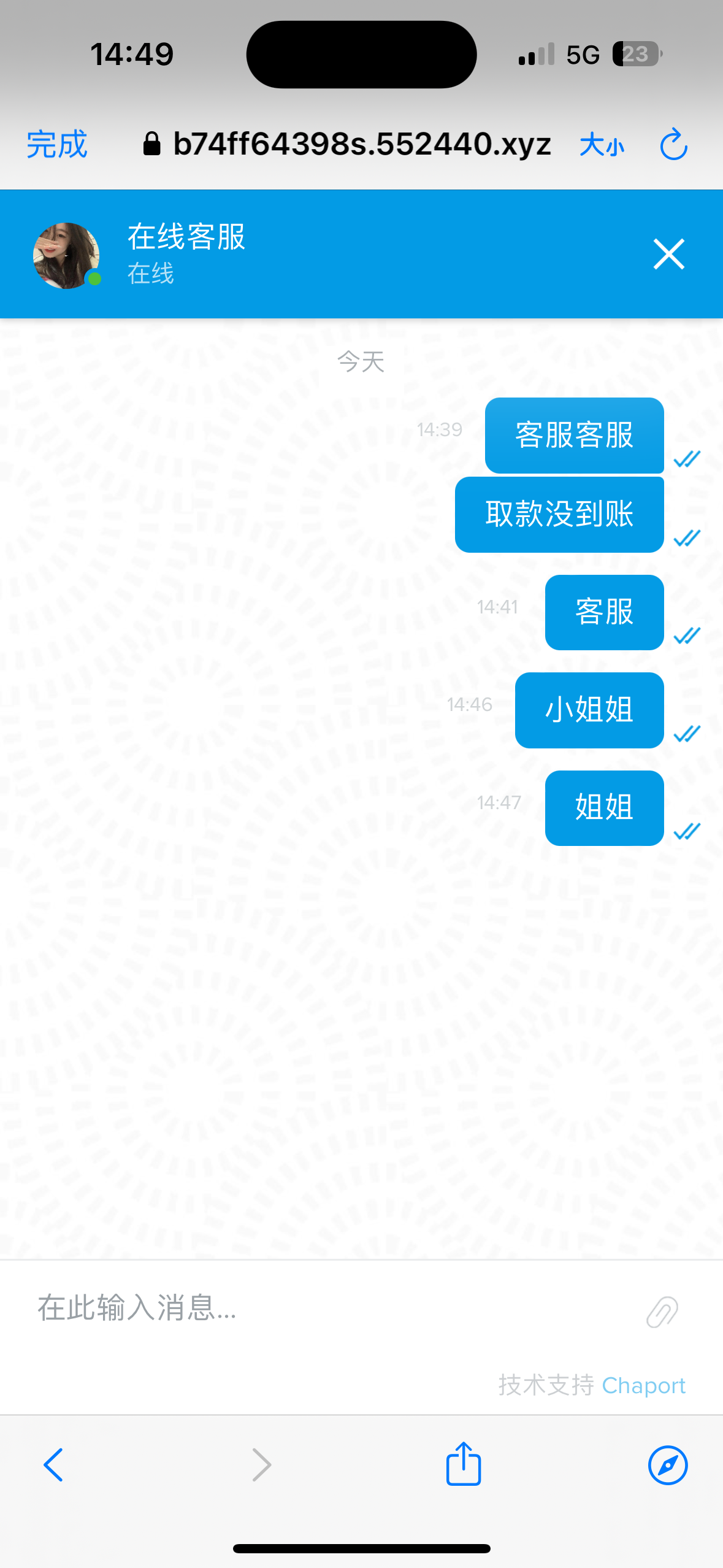
Task: Close the 在线客服 chat window
Action: [668, 254]
